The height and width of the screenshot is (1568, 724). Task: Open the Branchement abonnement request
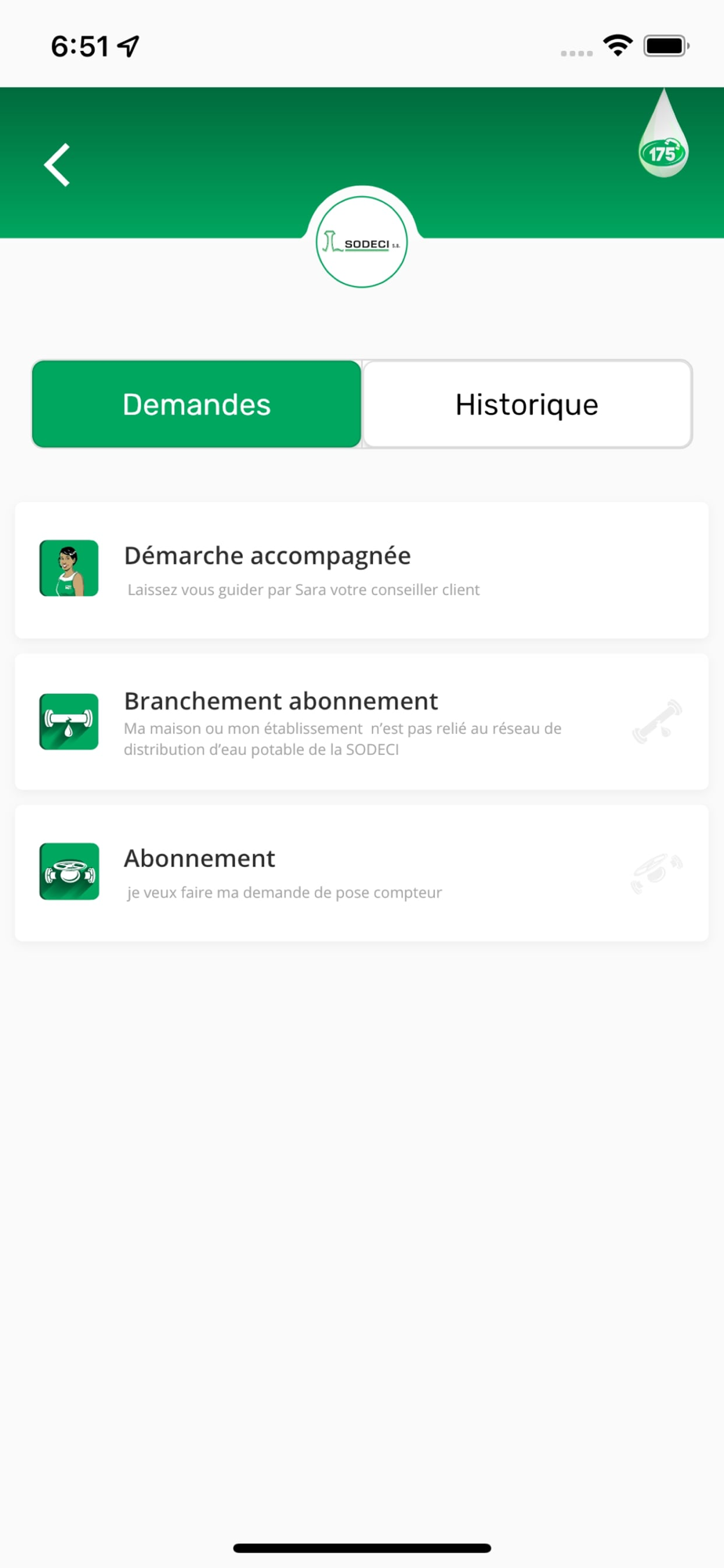point(362,722)
